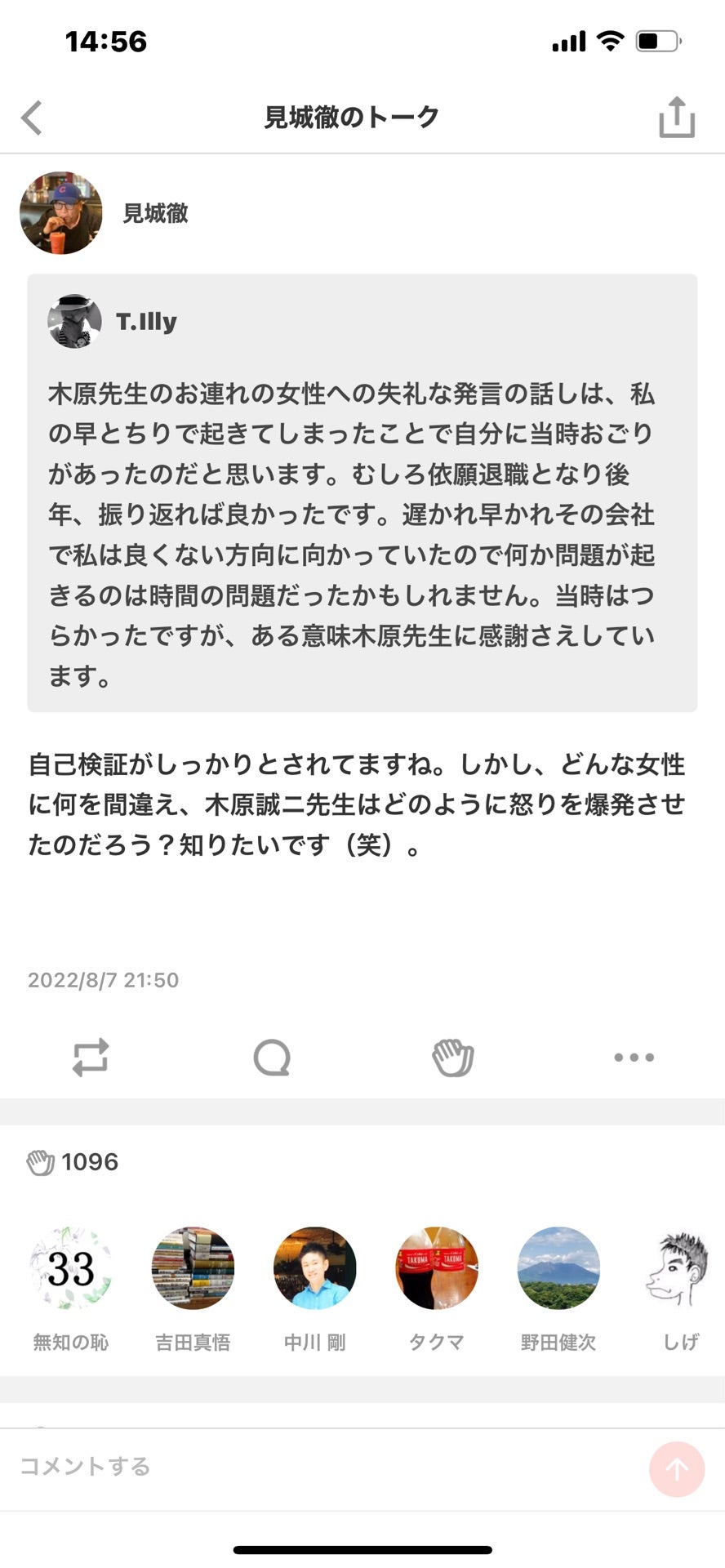Tap the 見城徹のトーク title bar
This screenshot has height=1568, width=725.
pos(351,117)
